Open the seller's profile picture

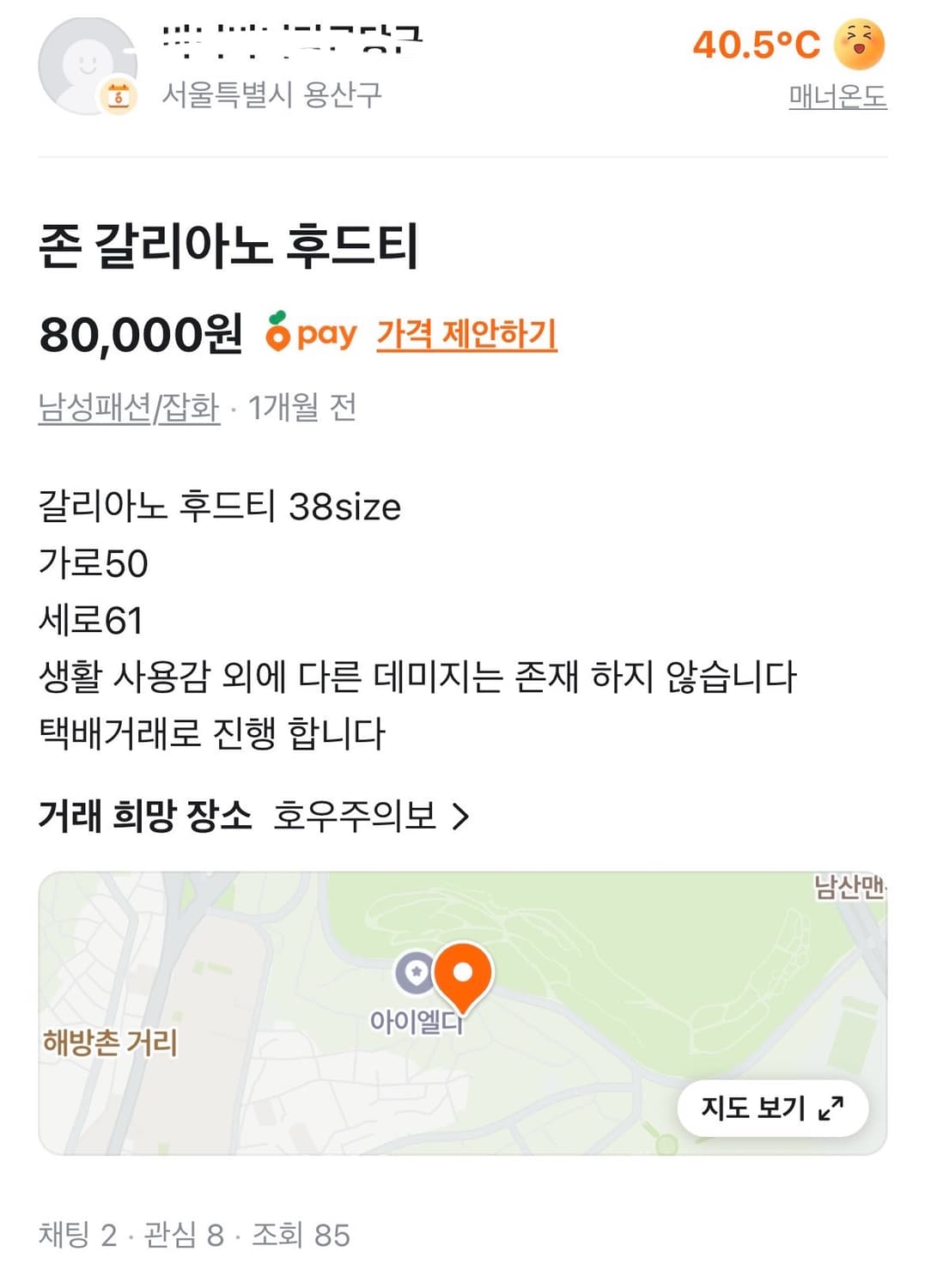(x=86, y=64)
